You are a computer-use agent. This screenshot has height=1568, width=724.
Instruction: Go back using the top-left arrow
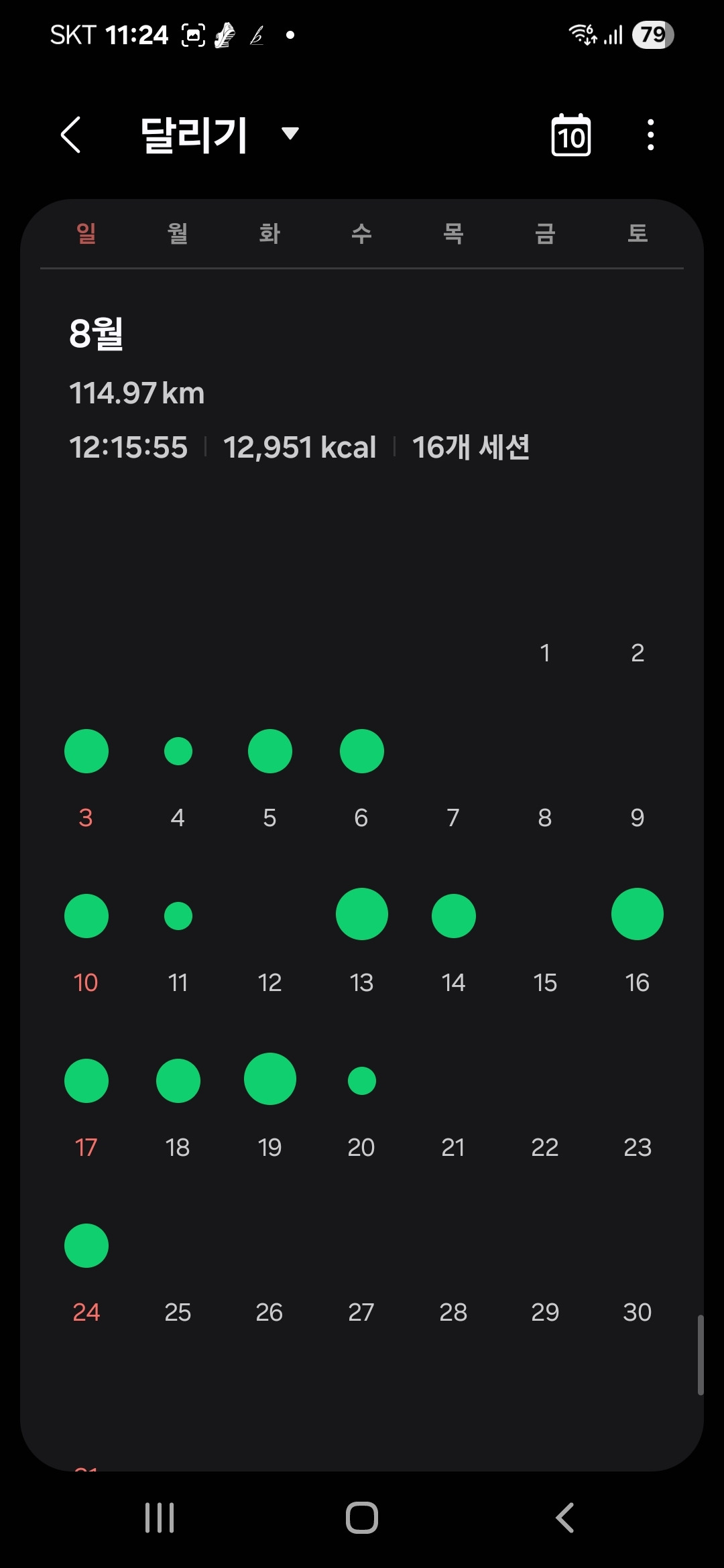[x=71, y=135]
